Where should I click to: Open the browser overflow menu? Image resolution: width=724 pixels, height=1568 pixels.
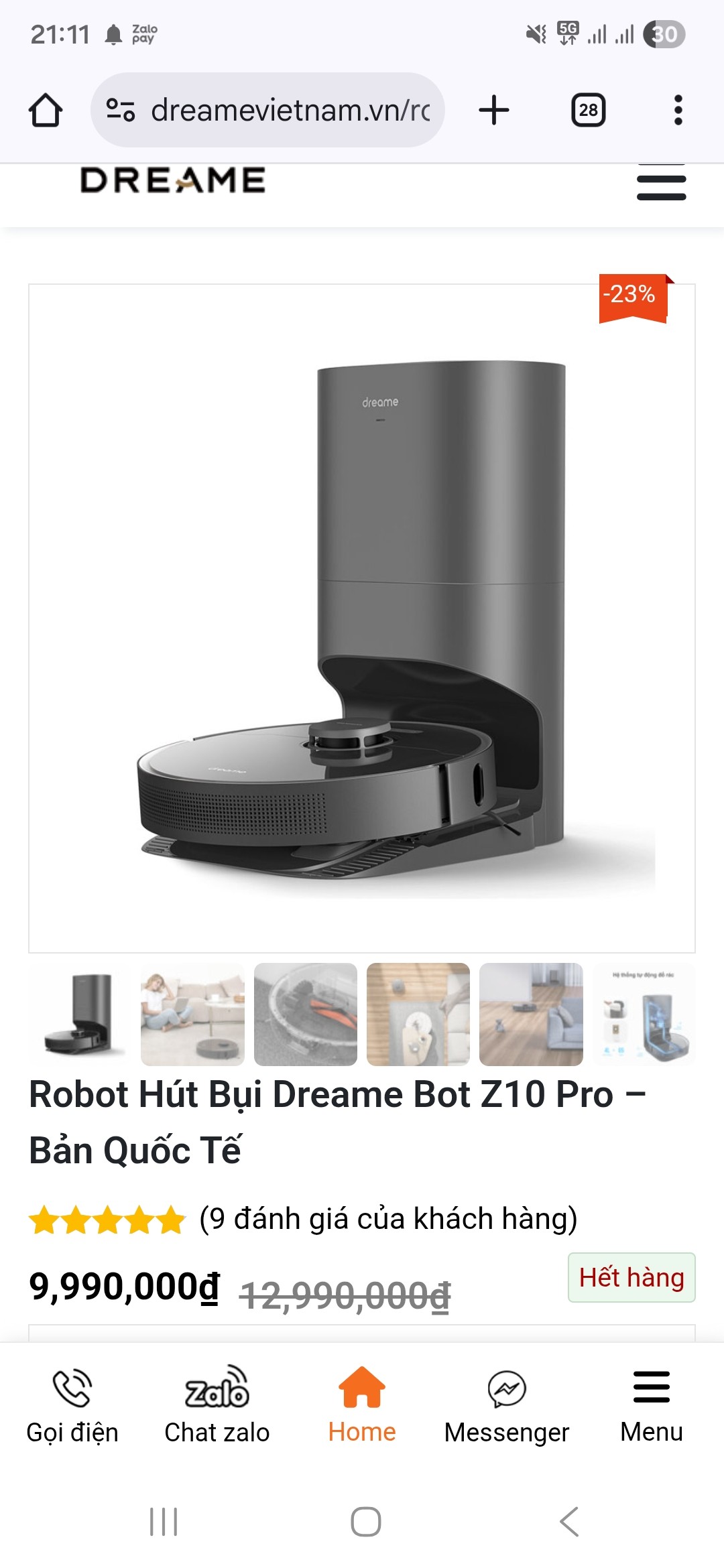point(678,110)
